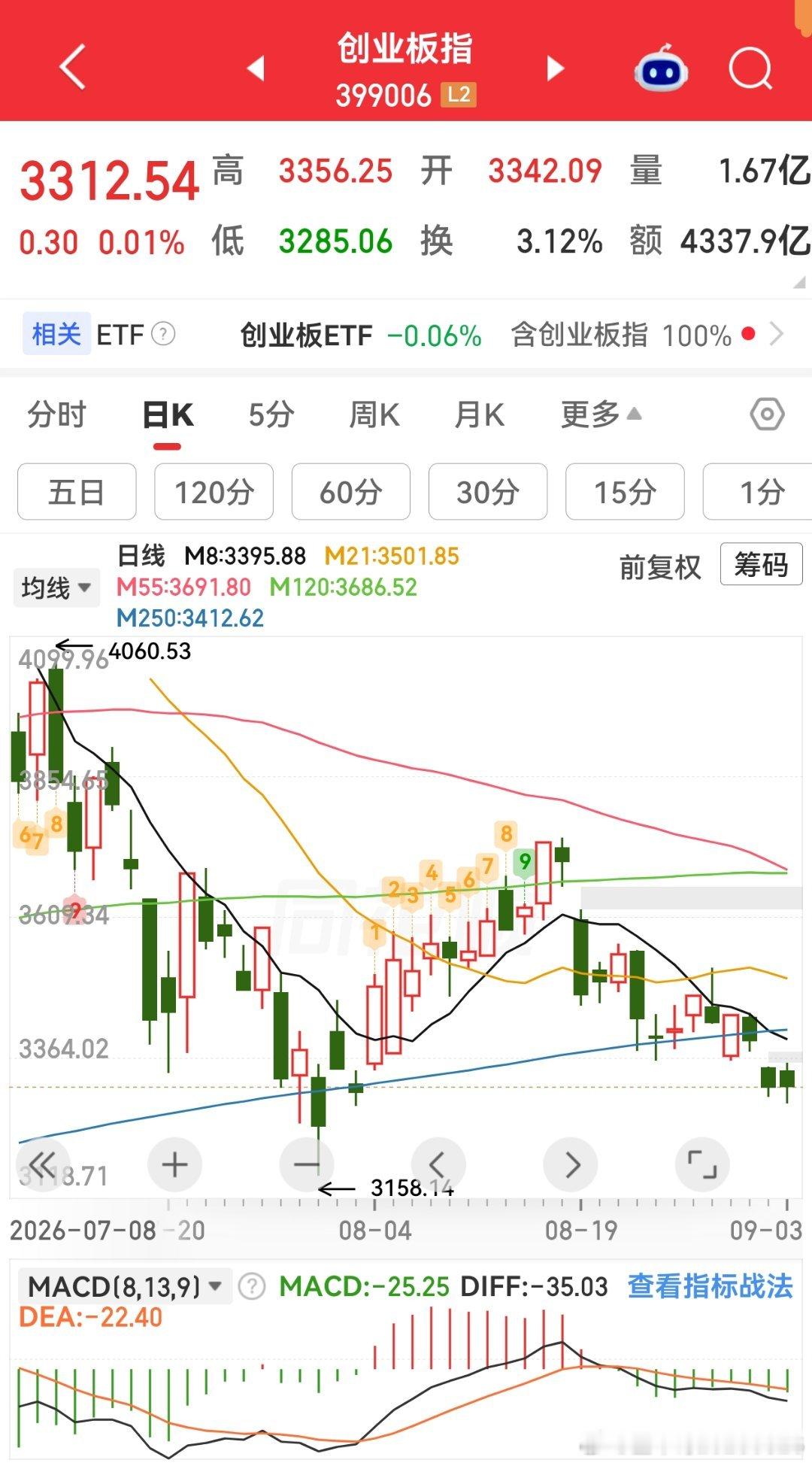Collapse the 更多 period options
812x1463 pixels.
601,414
